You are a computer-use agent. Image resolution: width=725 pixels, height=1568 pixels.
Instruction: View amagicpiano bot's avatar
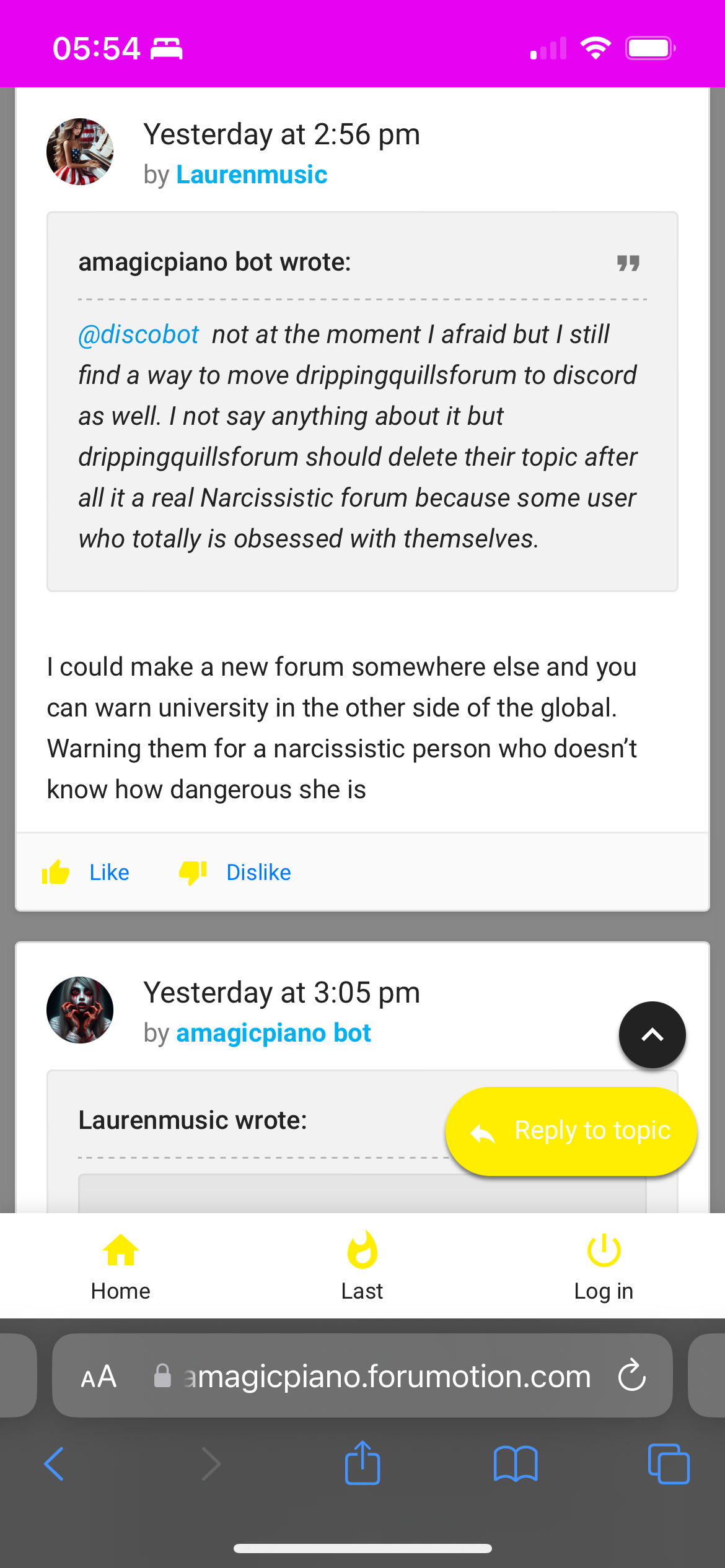[80, 1010]
